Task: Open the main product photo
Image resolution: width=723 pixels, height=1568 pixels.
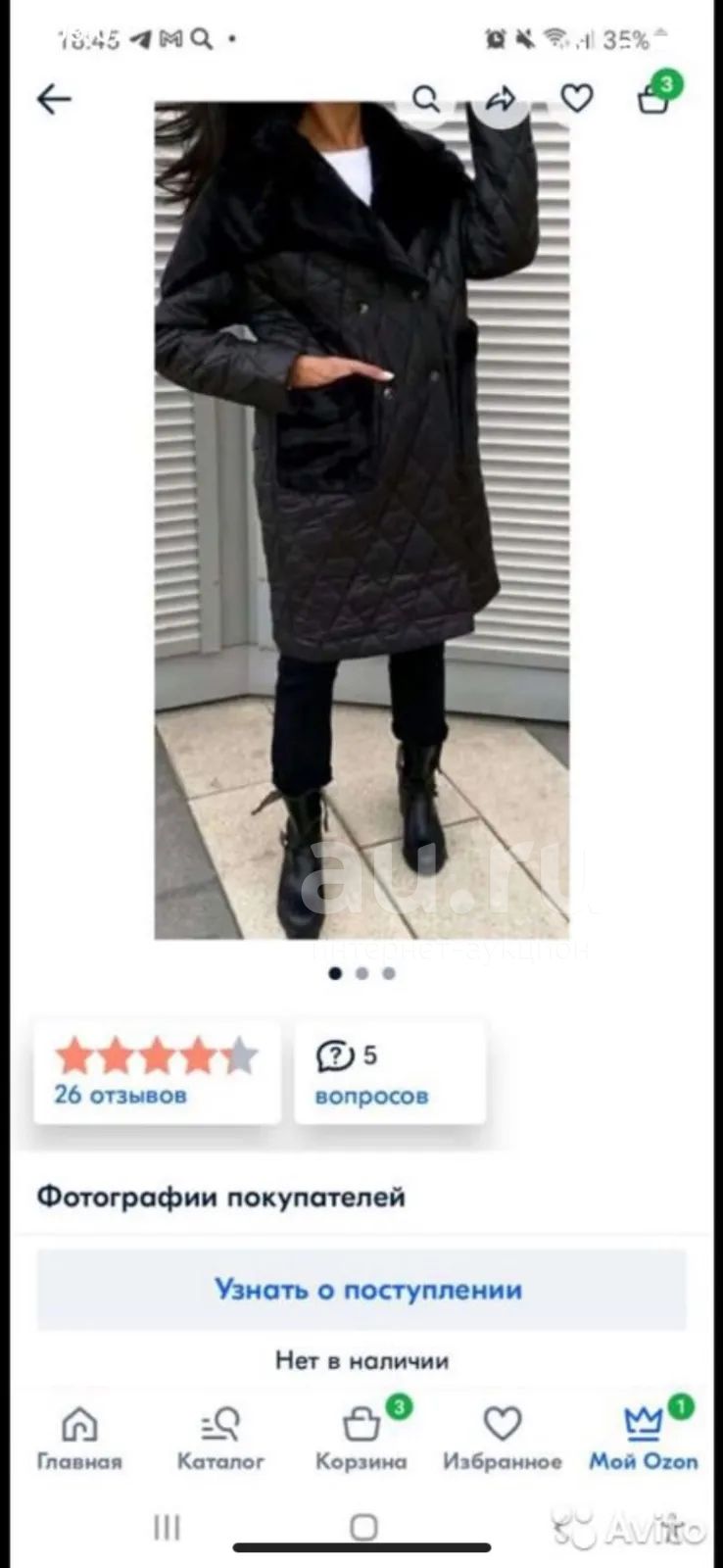Action: coord(361,519)
